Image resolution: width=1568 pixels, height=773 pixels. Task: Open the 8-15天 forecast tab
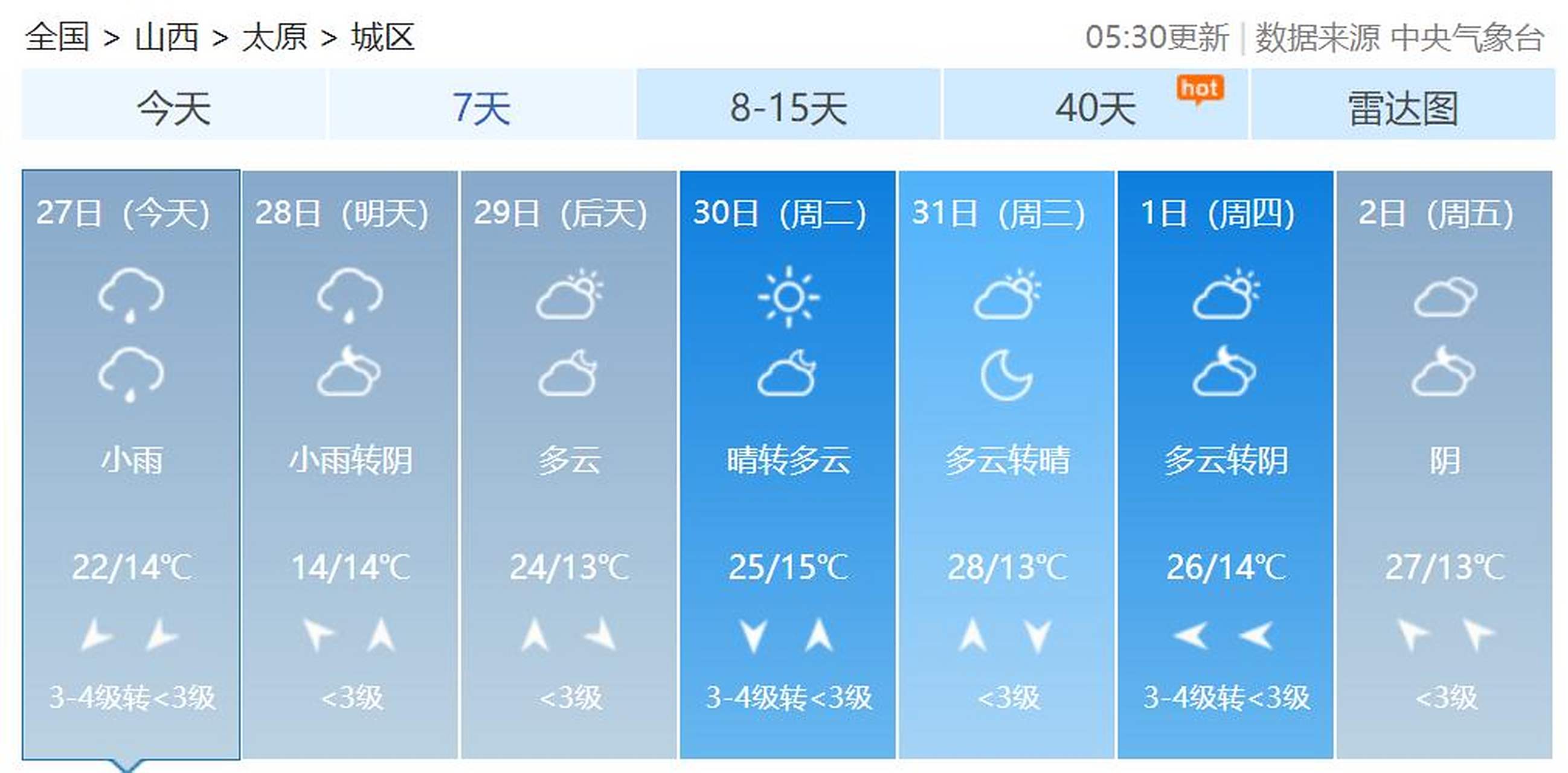788,106
